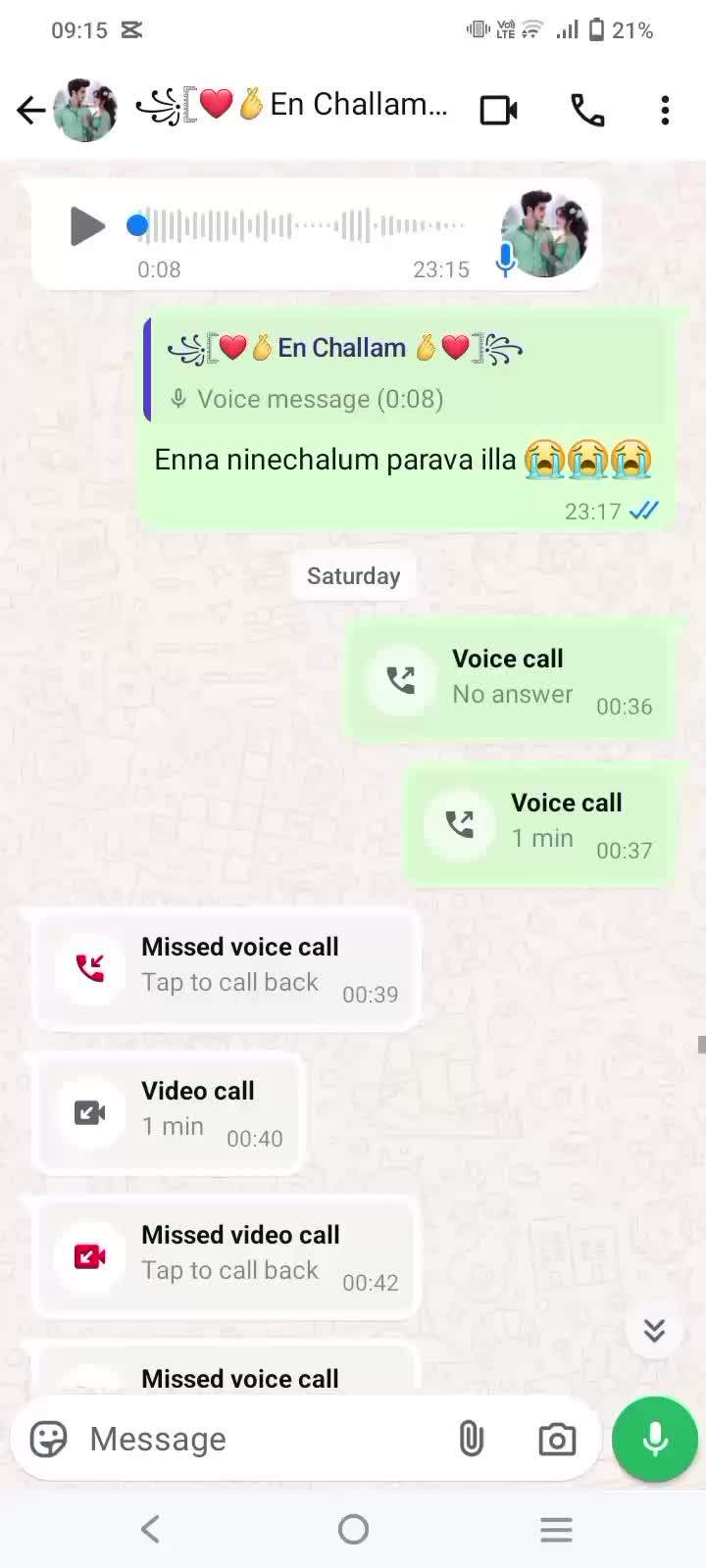
Task: Jump to the latest messages
Action: 654,1330
